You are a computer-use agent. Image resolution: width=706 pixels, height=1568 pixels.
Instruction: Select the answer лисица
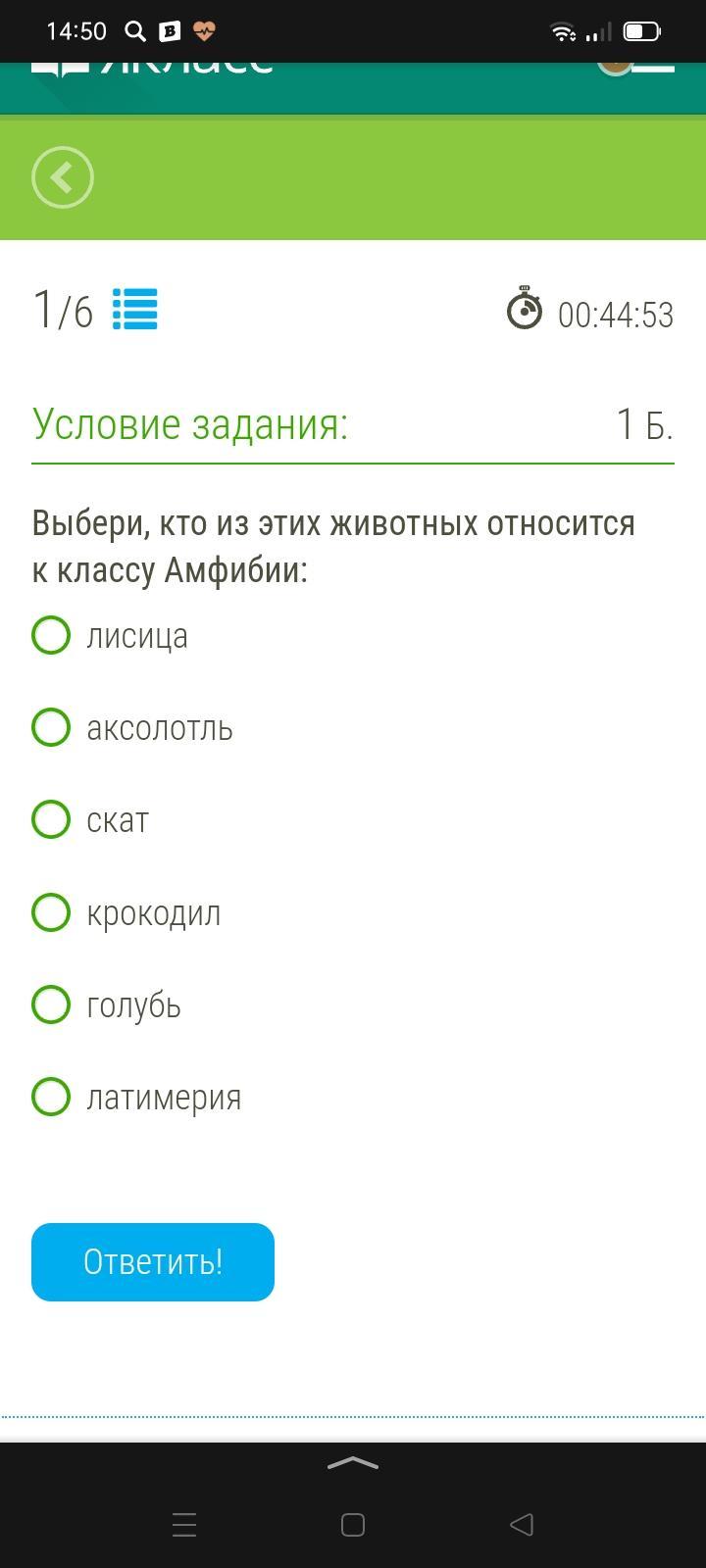(51, 635)
